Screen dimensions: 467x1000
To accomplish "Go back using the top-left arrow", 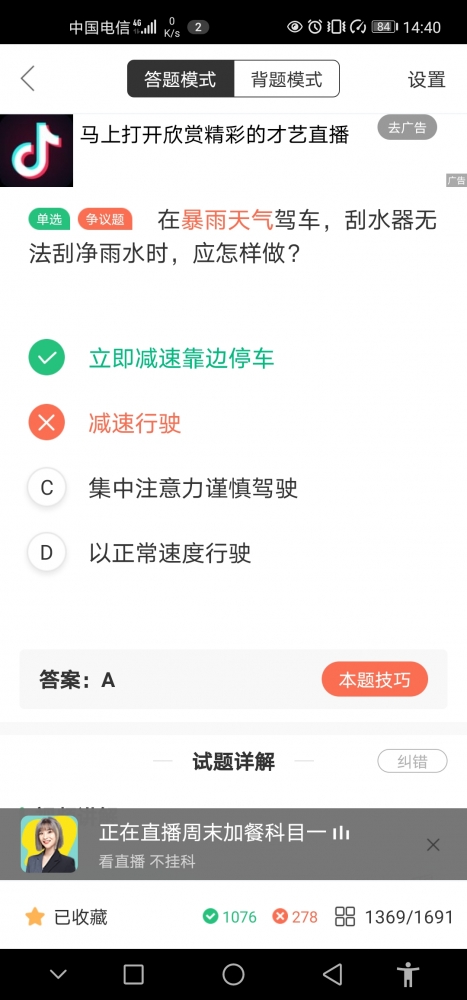I will coord(27,78).
